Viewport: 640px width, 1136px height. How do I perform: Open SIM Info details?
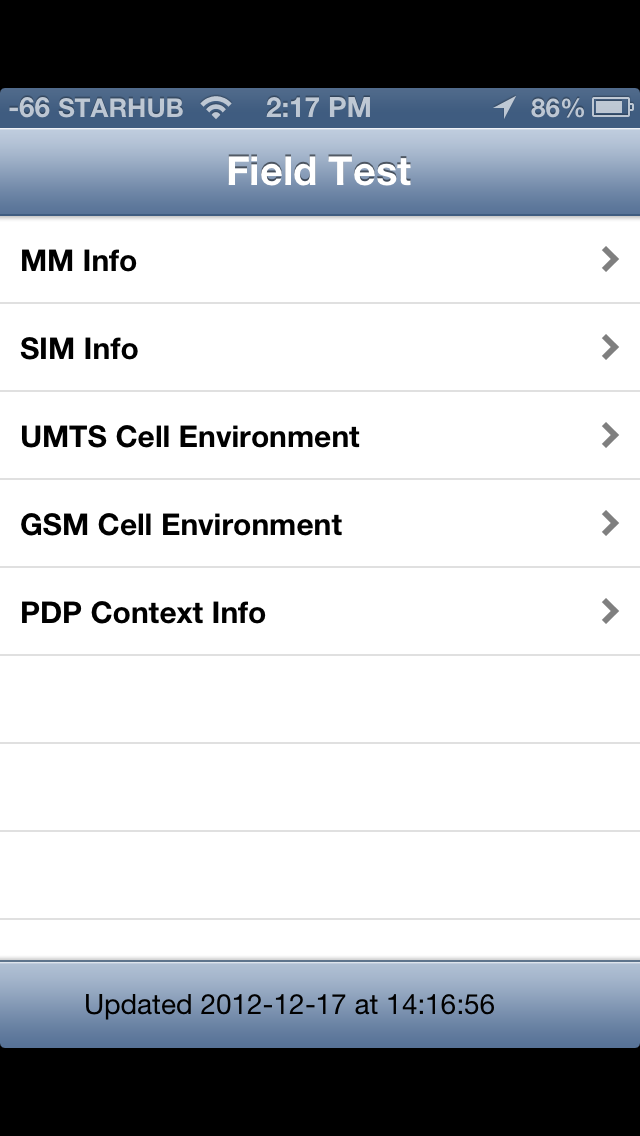coord(320,348)
